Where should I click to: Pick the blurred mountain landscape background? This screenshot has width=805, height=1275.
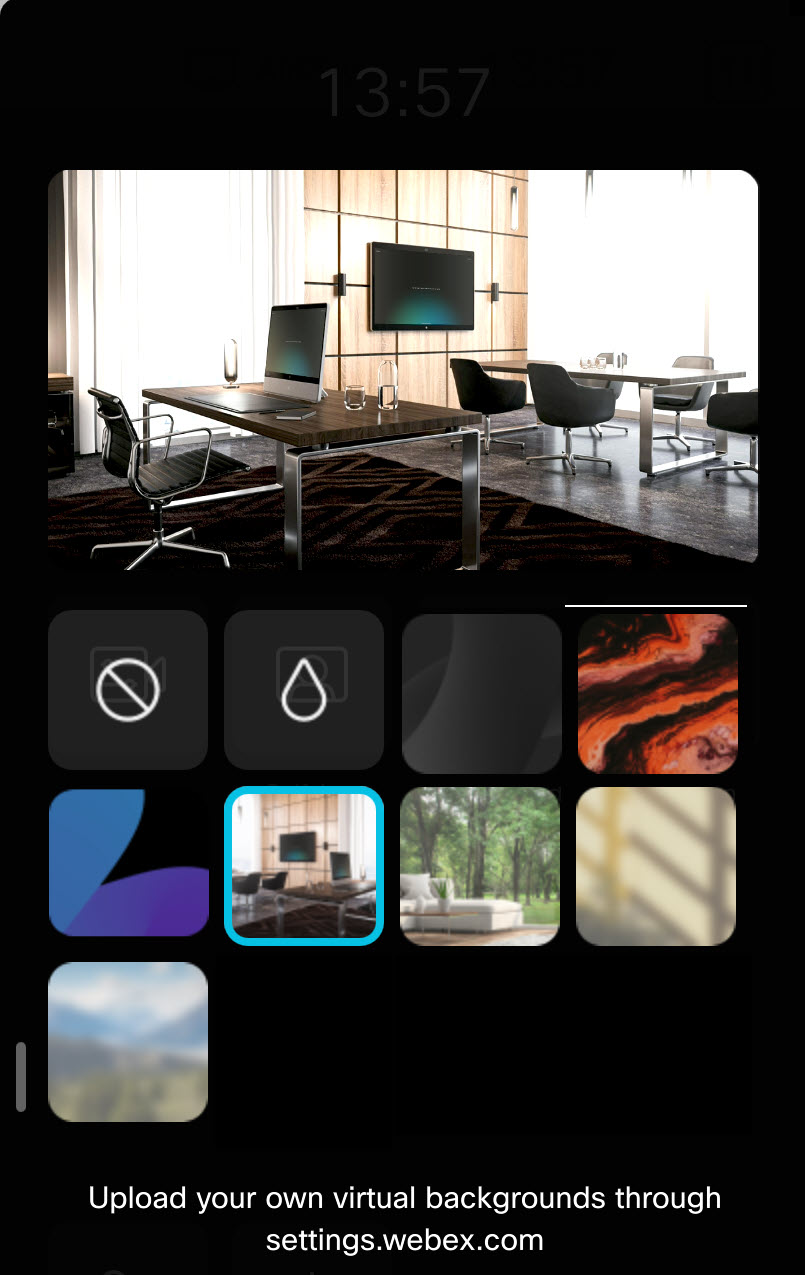click(128, 1041)
